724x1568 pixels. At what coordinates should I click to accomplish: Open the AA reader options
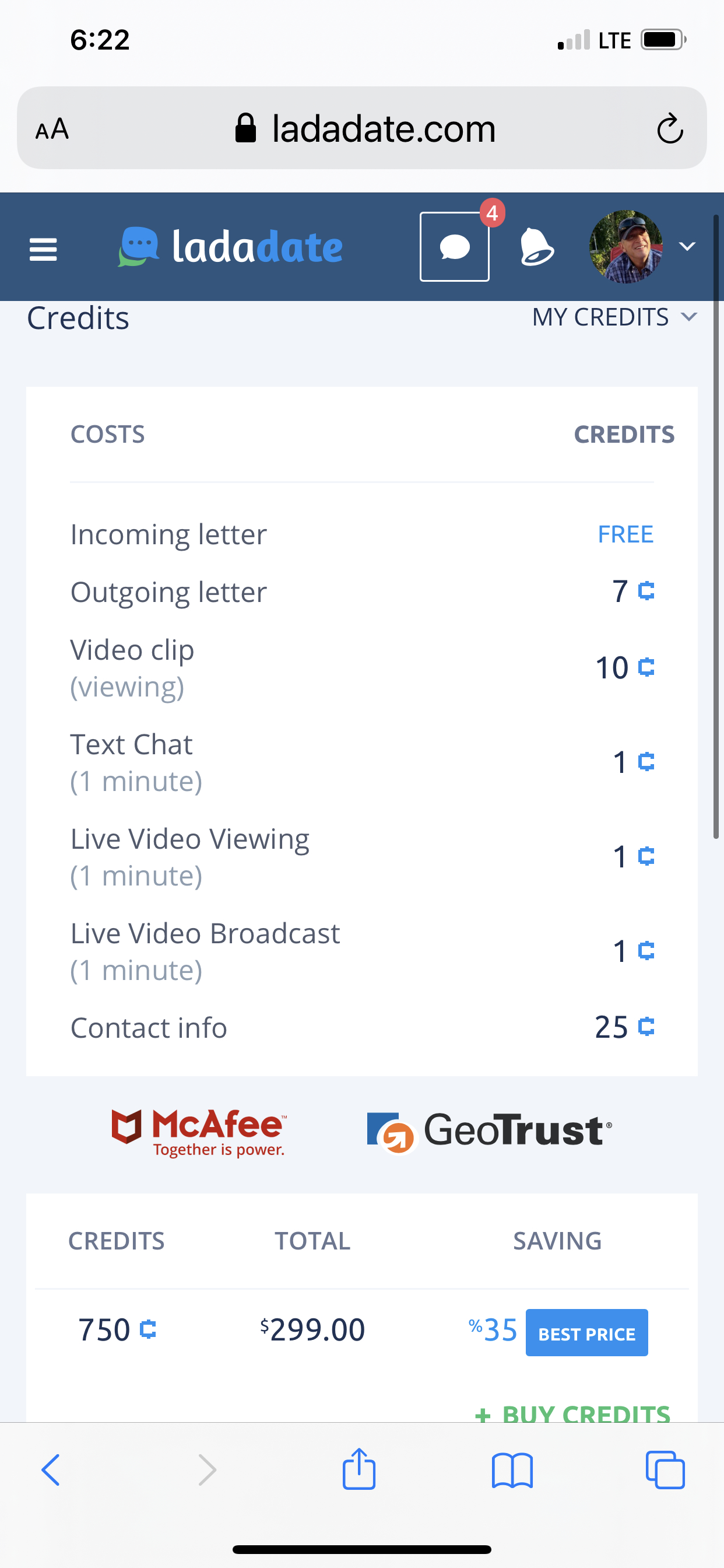point(52,129)
